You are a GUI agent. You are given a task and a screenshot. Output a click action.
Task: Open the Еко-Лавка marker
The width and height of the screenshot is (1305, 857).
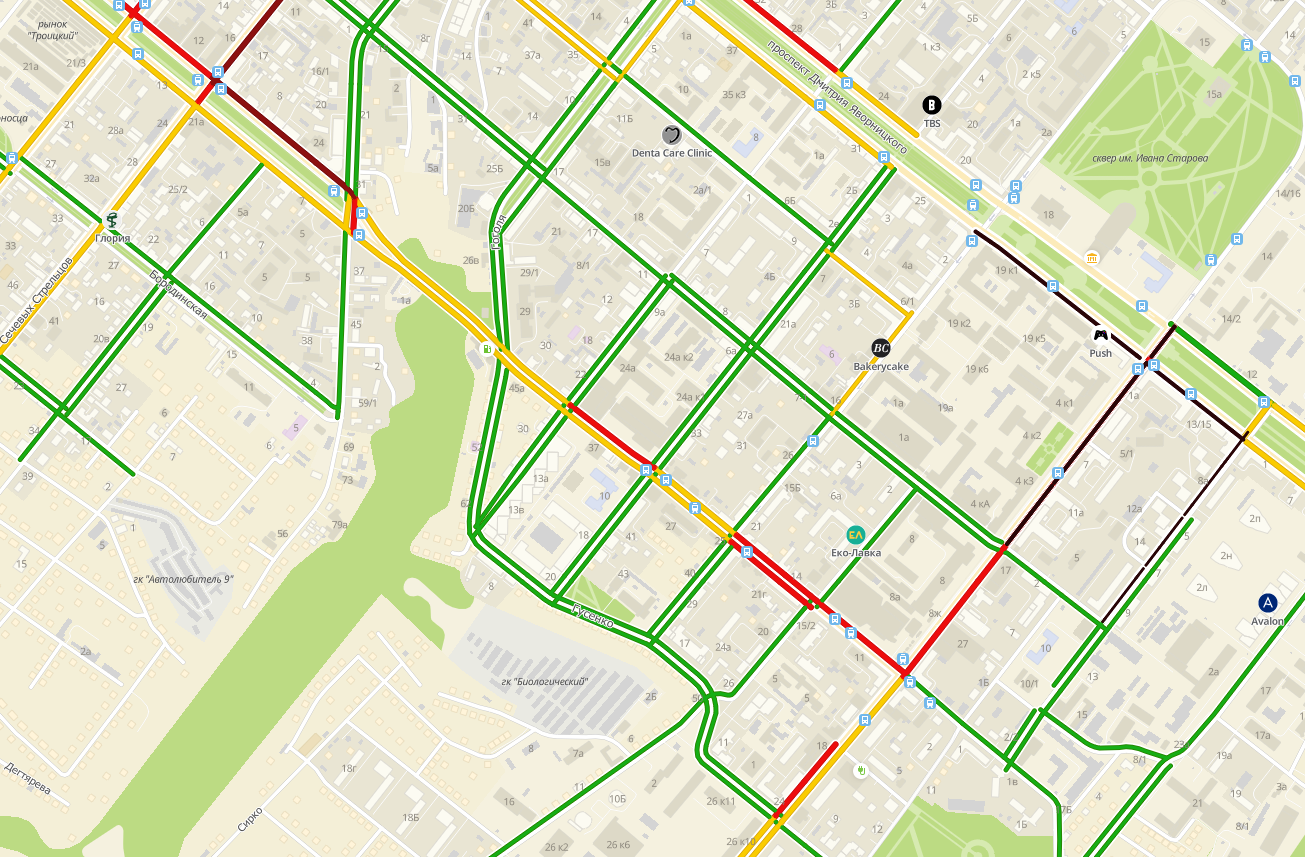[x=855, y=534]
